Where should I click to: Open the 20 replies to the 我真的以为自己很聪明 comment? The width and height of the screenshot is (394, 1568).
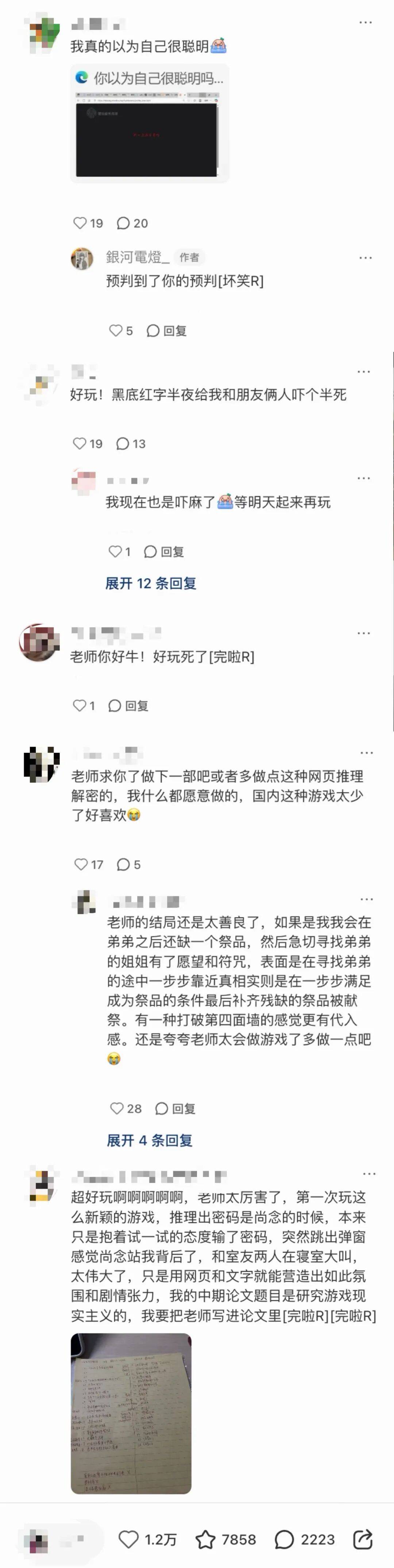click(x=123, y=223)
